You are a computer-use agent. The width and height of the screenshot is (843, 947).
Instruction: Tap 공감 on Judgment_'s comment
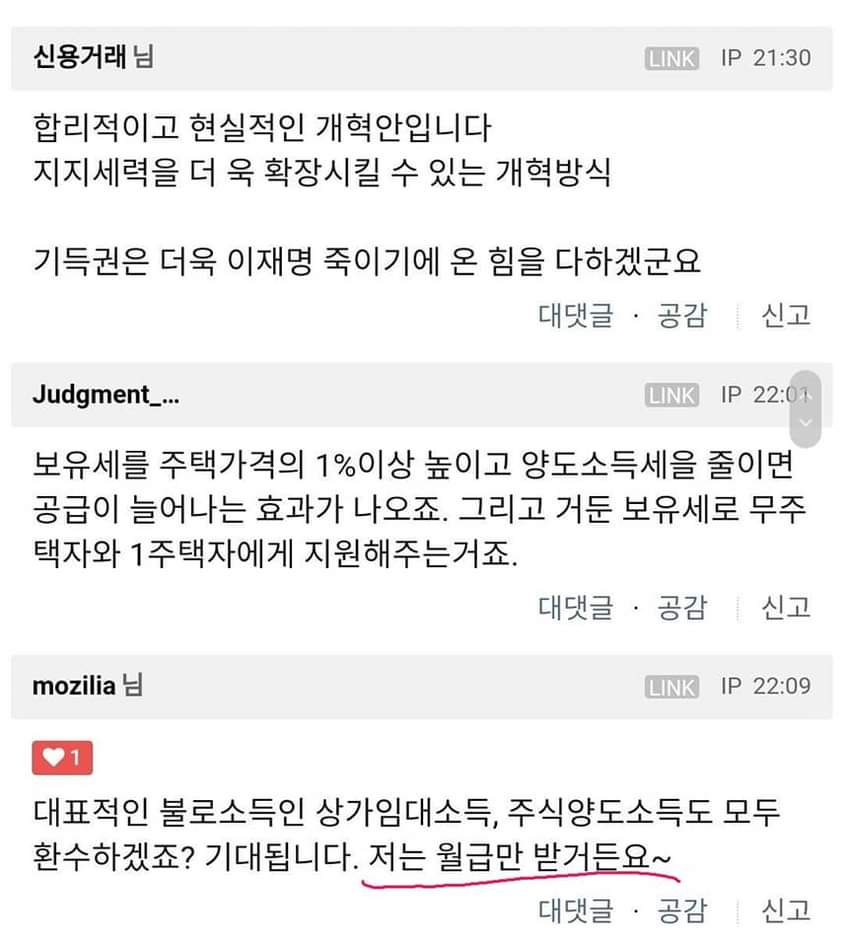coord(682,607)
